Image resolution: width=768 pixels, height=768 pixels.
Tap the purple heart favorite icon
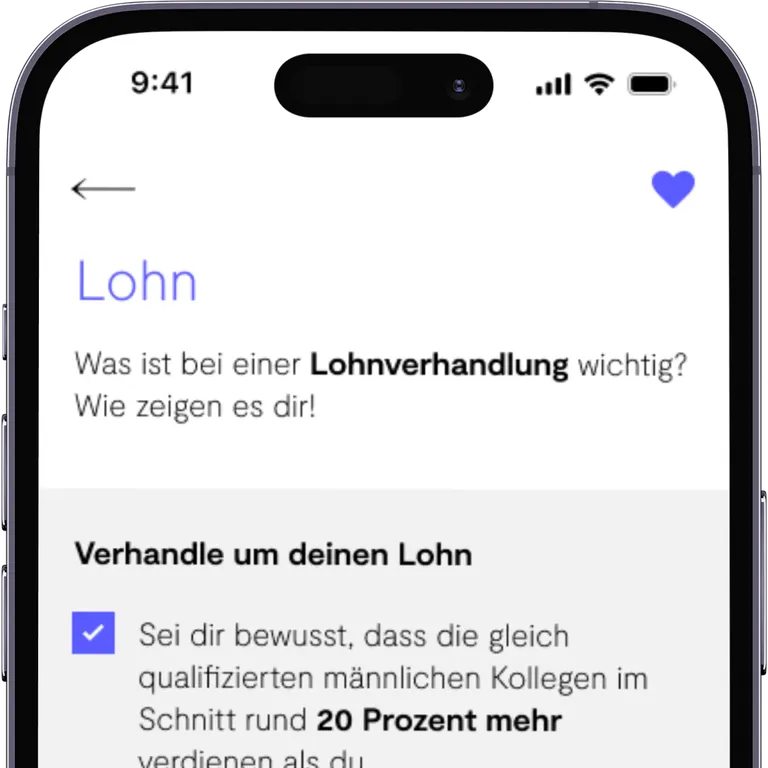coord(673,188)
